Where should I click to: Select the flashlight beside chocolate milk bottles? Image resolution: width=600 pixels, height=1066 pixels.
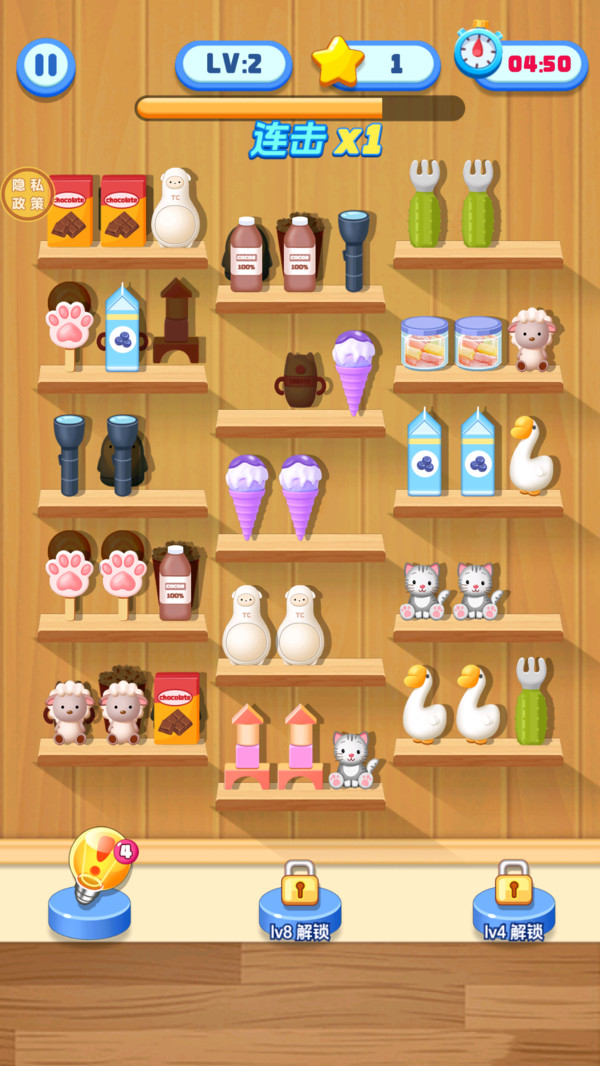tap(353, 248)
